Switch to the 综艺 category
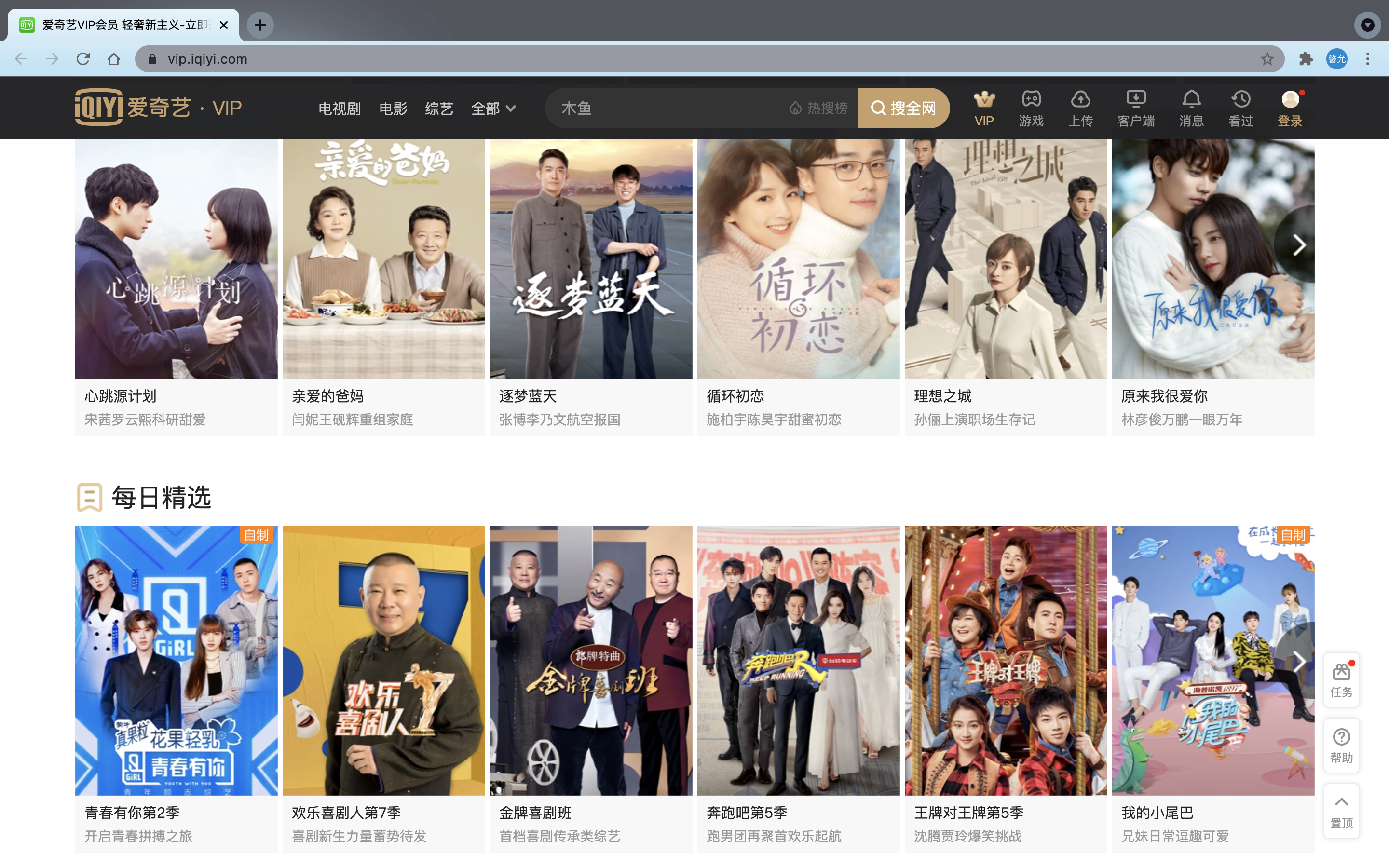 tap(439, 108)
